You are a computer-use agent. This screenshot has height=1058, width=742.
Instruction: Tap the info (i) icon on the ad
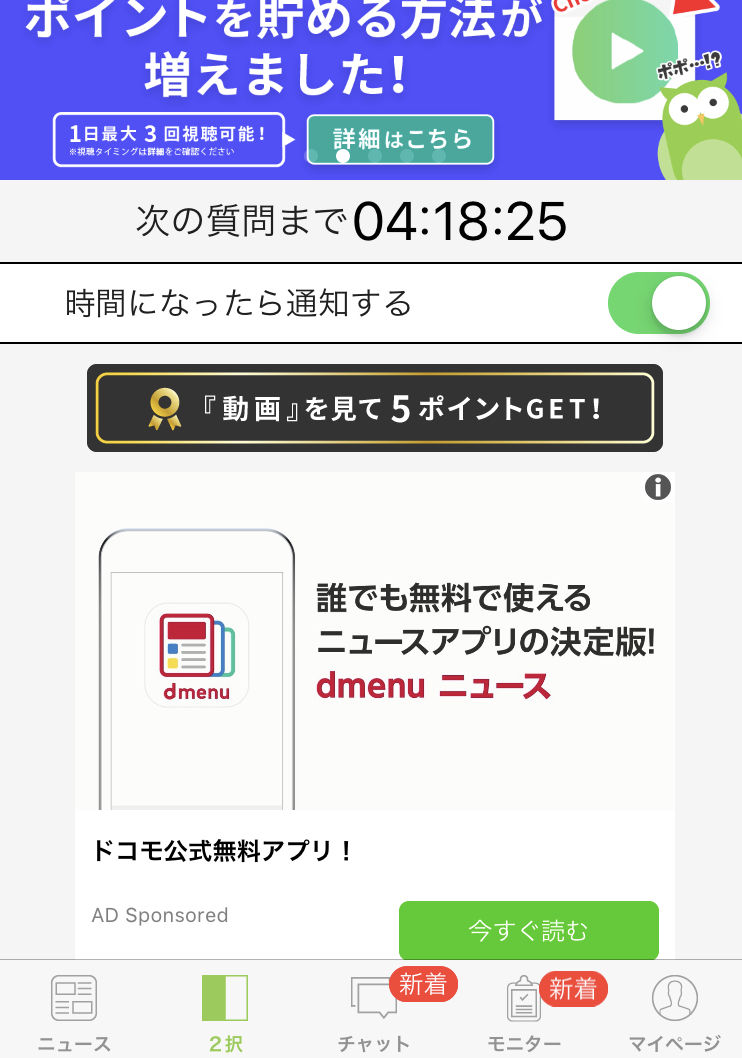point(658,487)
